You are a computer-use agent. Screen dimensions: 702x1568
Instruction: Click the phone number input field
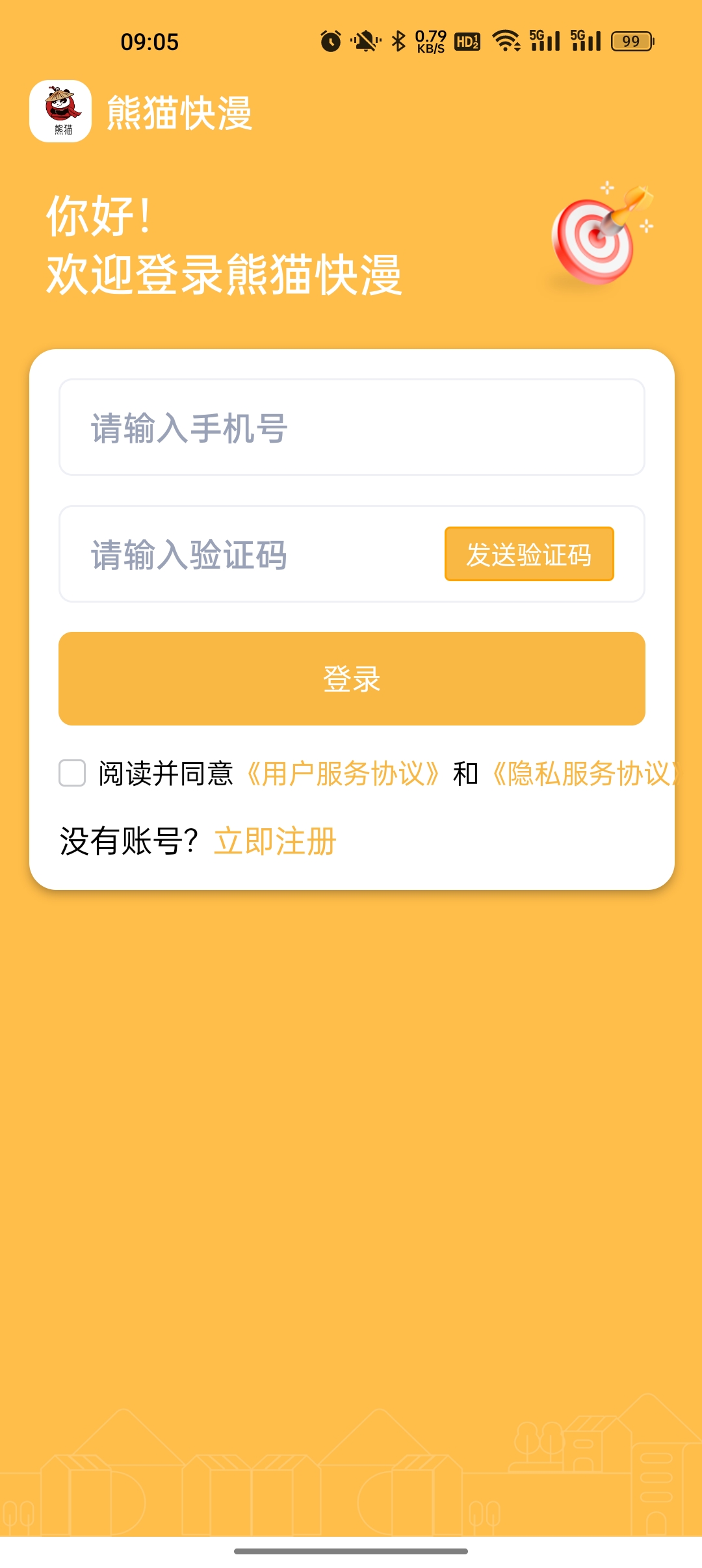351,427
